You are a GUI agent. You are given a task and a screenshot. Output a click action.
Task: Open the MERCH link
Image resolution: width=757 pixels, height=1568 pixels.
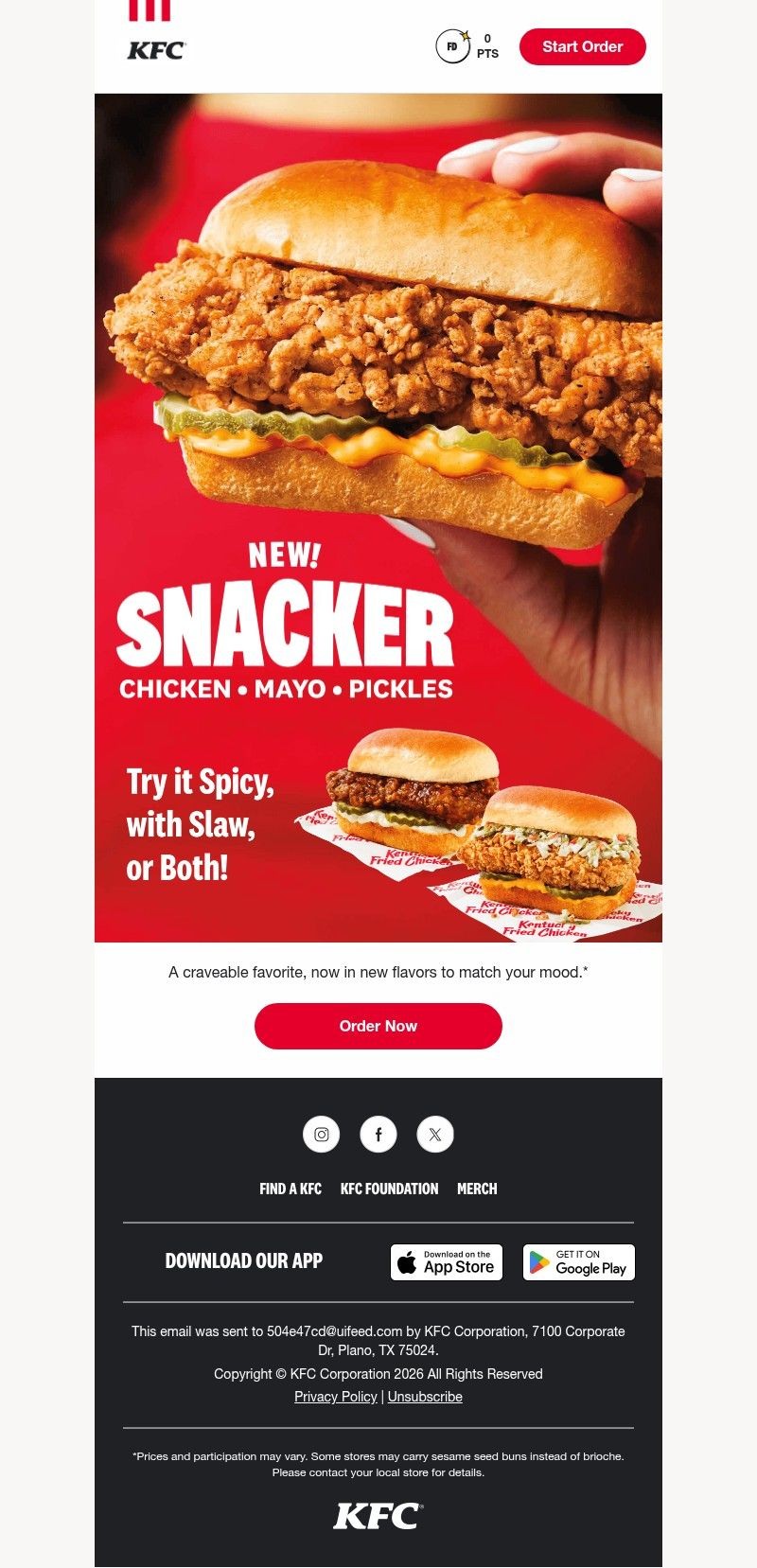(477, 1189)
